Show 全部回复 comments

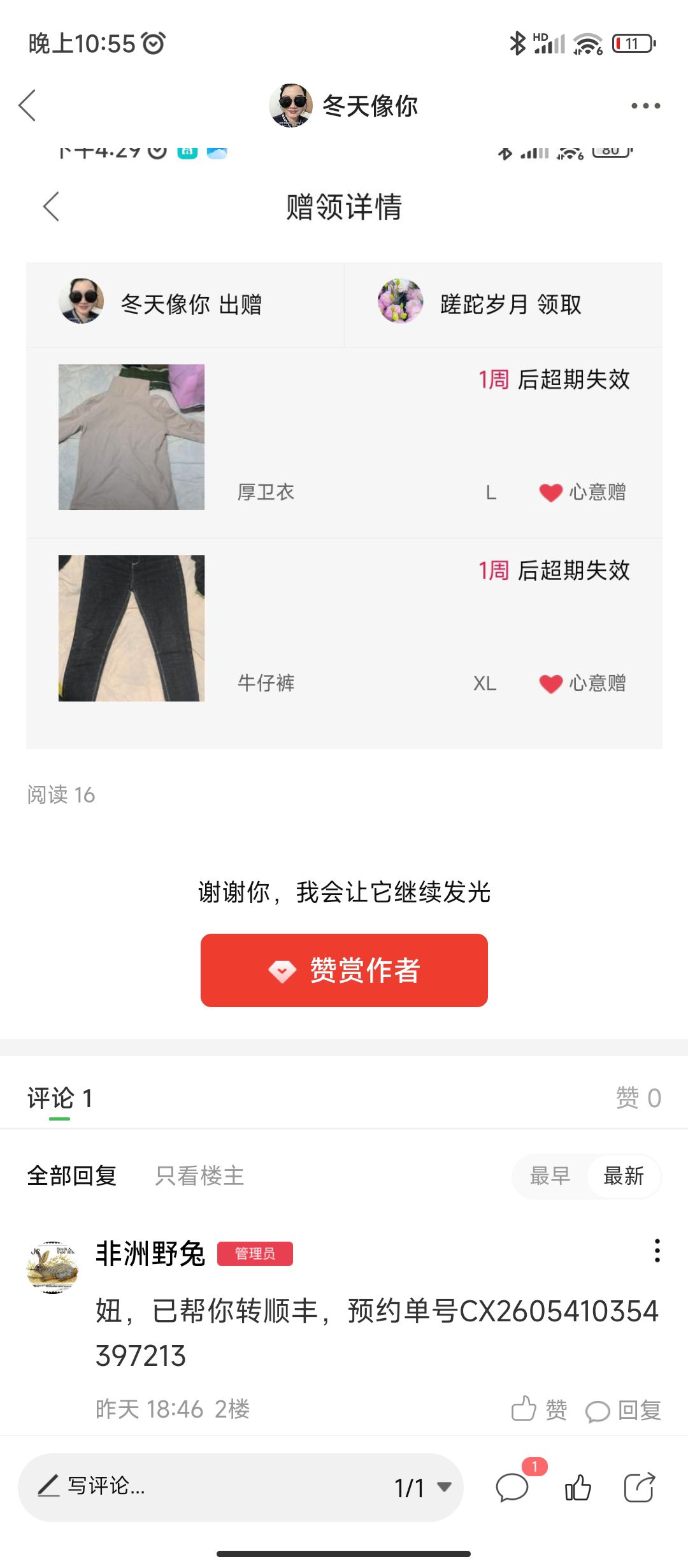click(71, 1176)
